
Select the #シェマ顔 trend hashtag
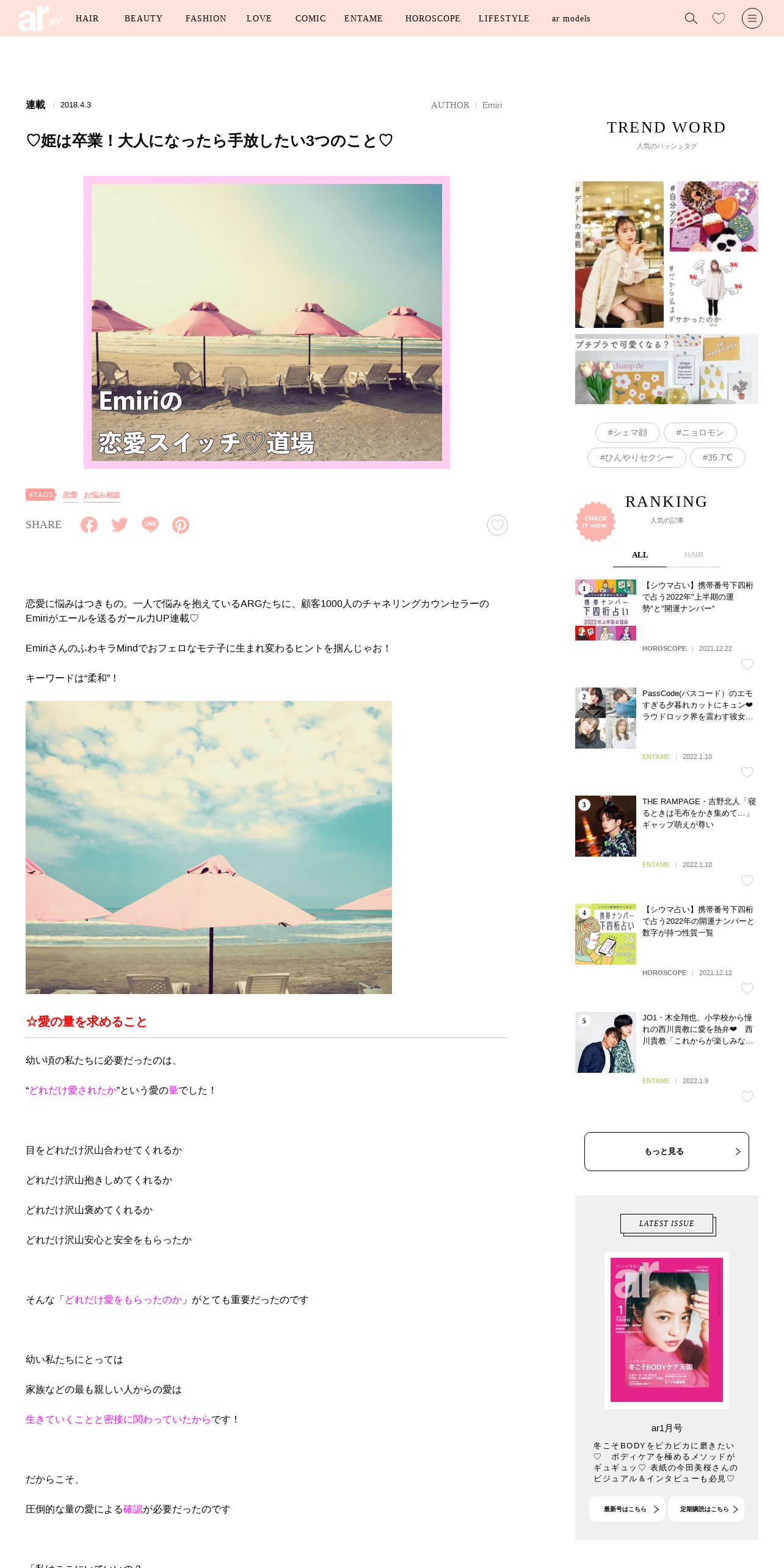coord(628,432)
